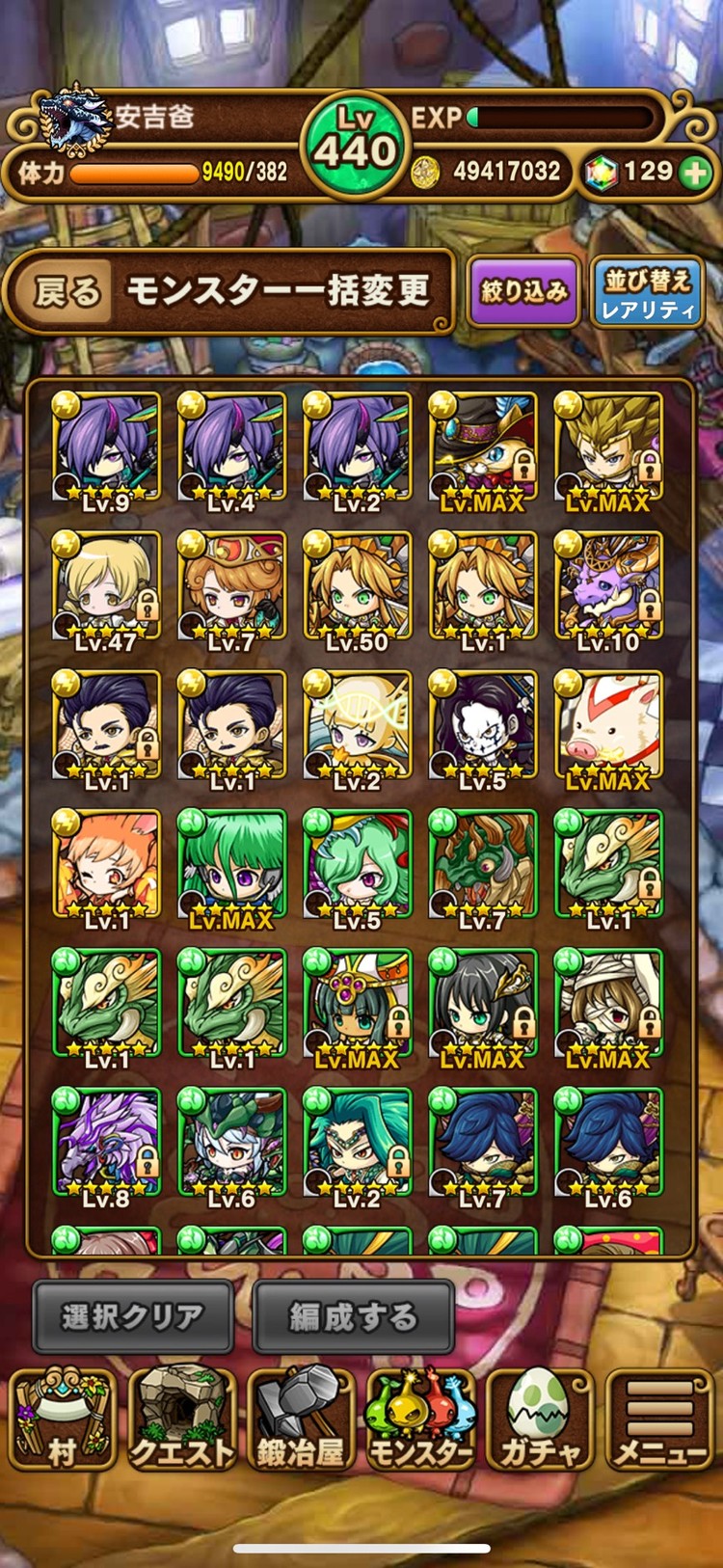Image resolution: width=723 pixels, height=1568 pixels.
Task: Select the purple-haired monster at Lv.9
Action: [x=106, y=446]
